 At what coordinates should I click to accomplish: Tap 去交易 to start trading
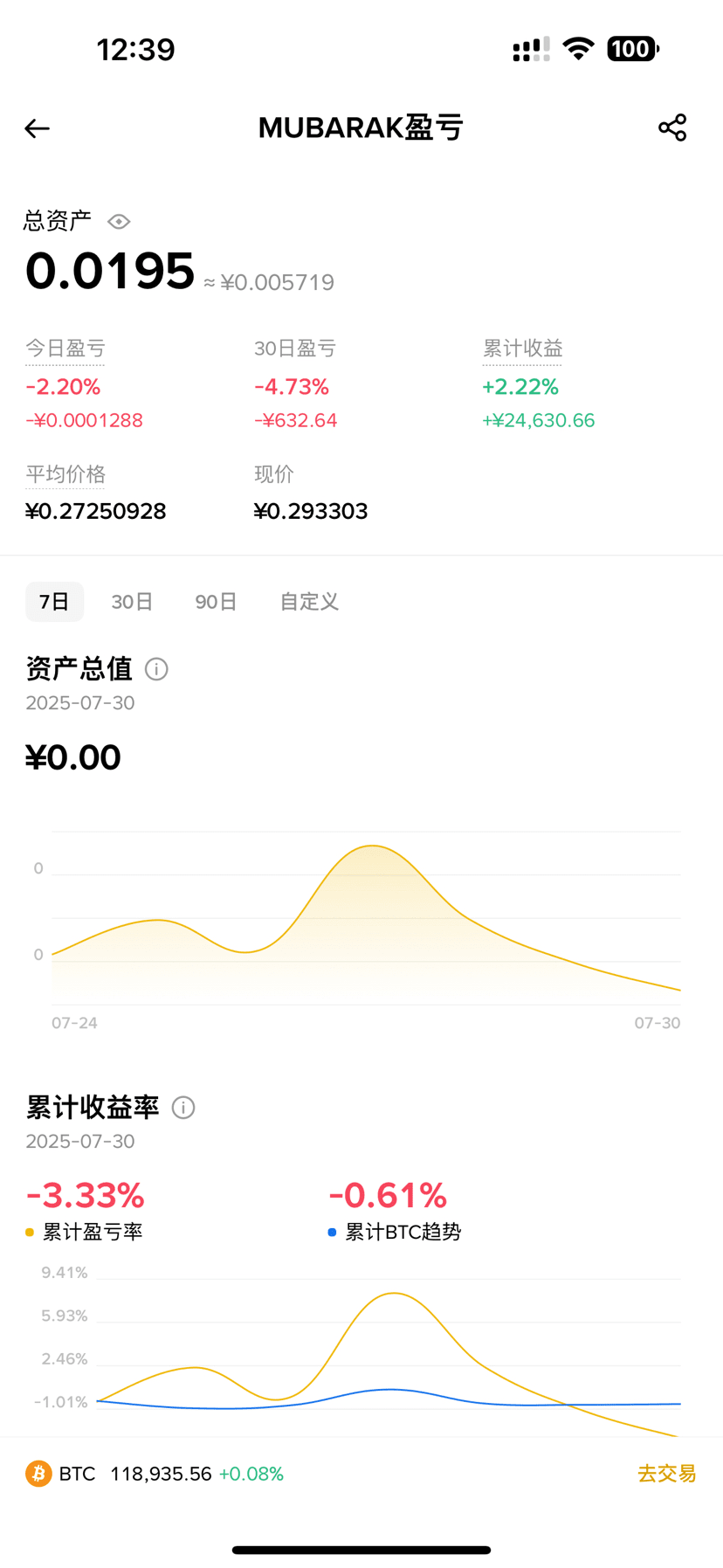[666, 1474]
